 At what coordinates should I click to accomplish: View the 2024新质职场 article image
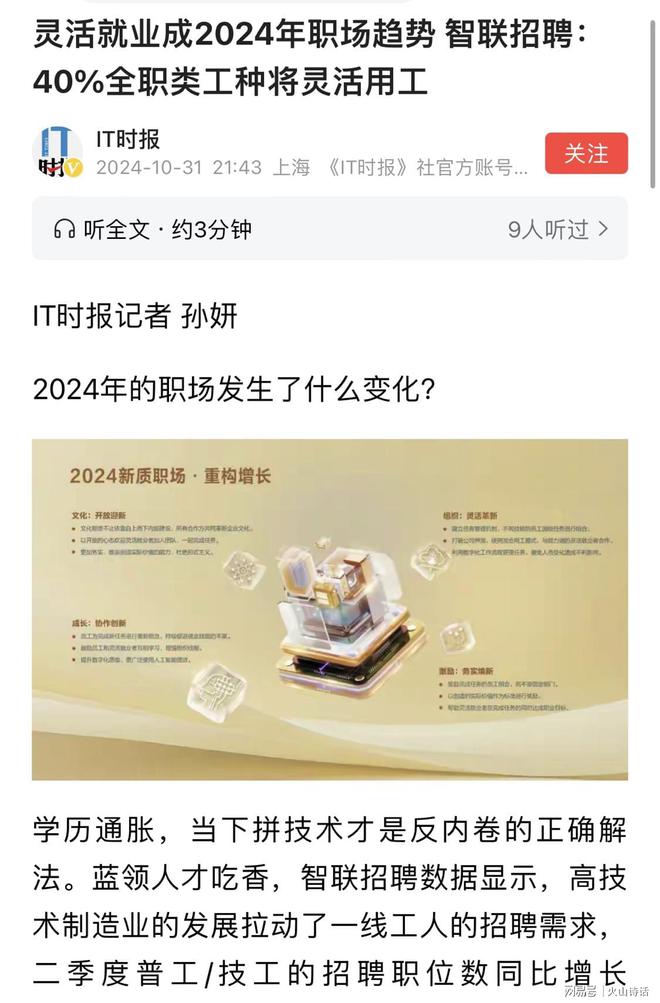[330, 609]
